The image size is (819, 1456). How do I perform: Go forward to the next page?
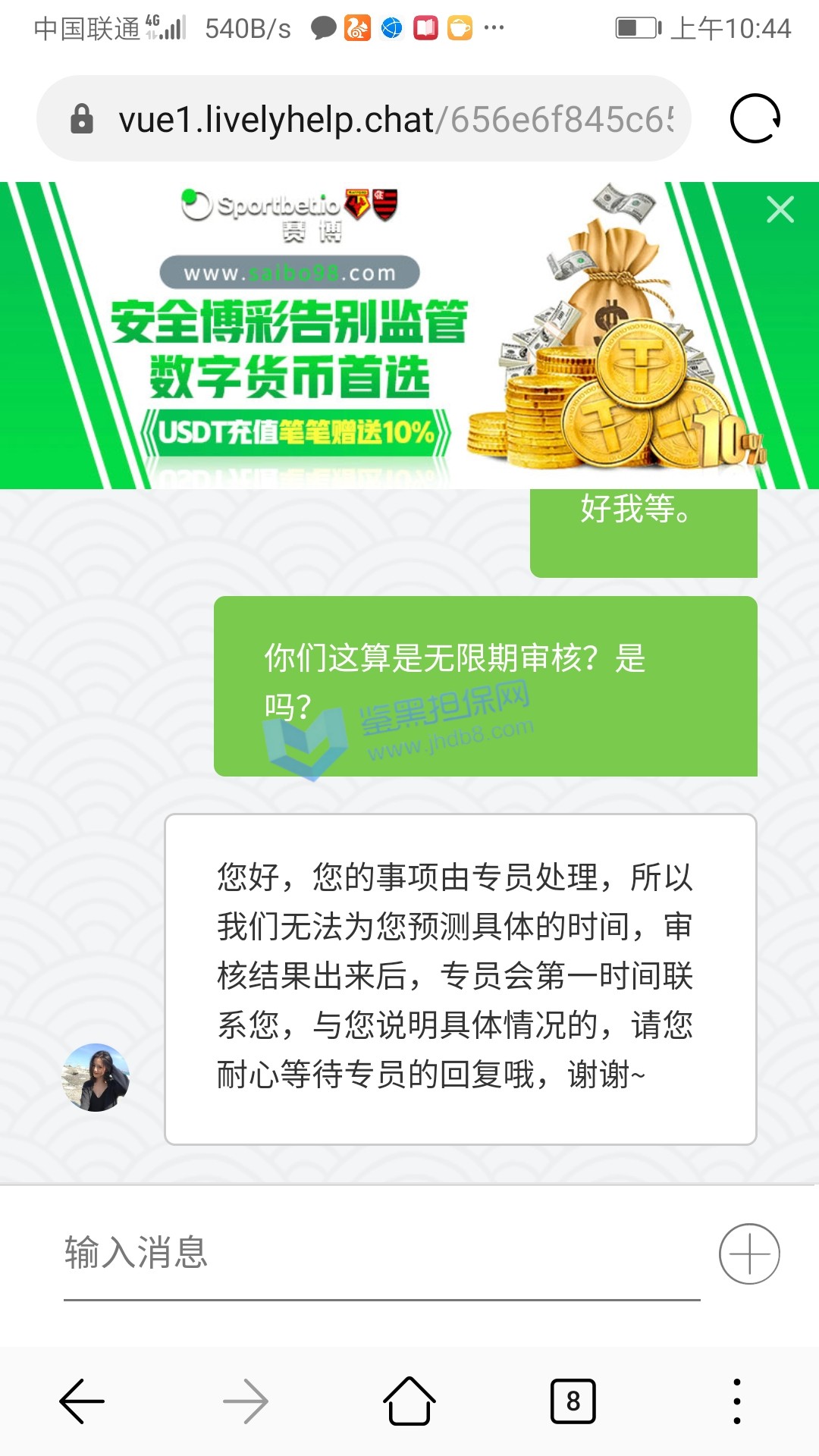(246, 1401)
